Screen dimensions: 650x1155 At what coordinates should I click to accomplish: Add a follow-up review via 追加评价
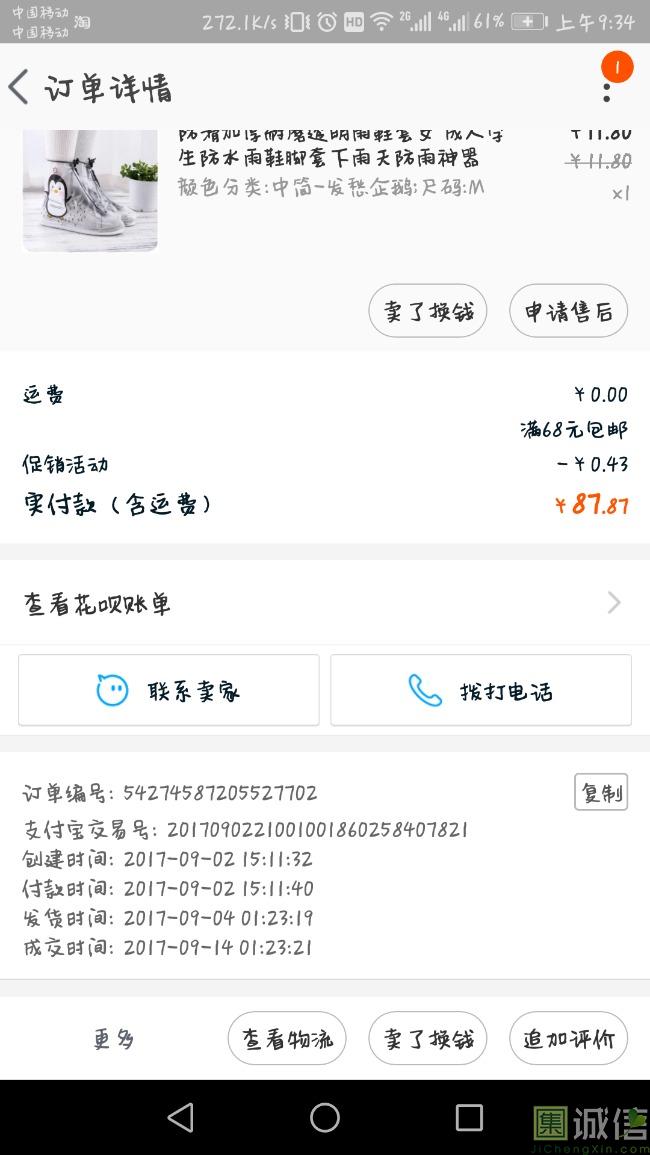[568, 1039]
